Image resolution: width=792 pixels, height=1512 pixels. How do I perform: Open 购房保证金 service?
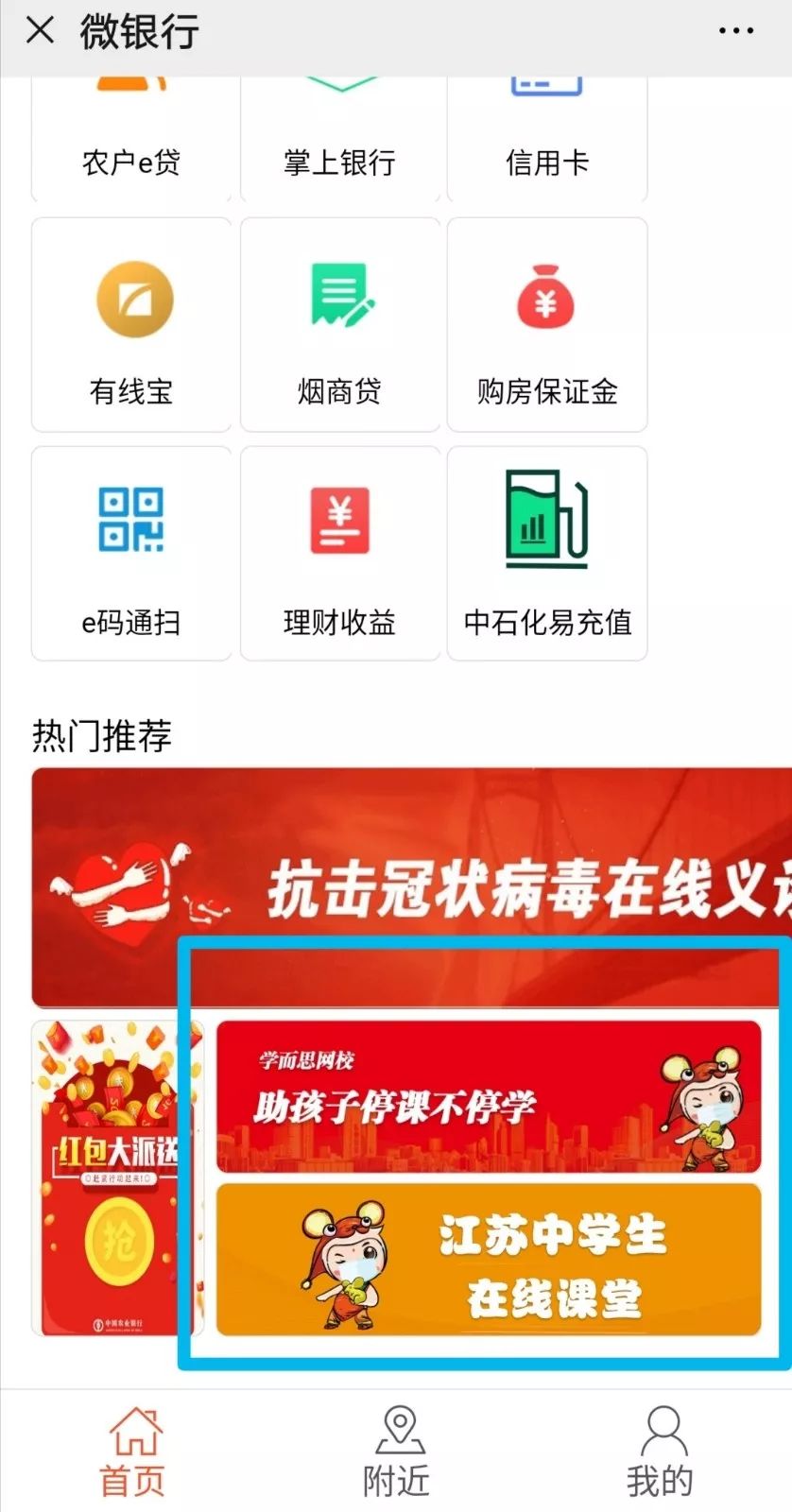tap(547, 326)
